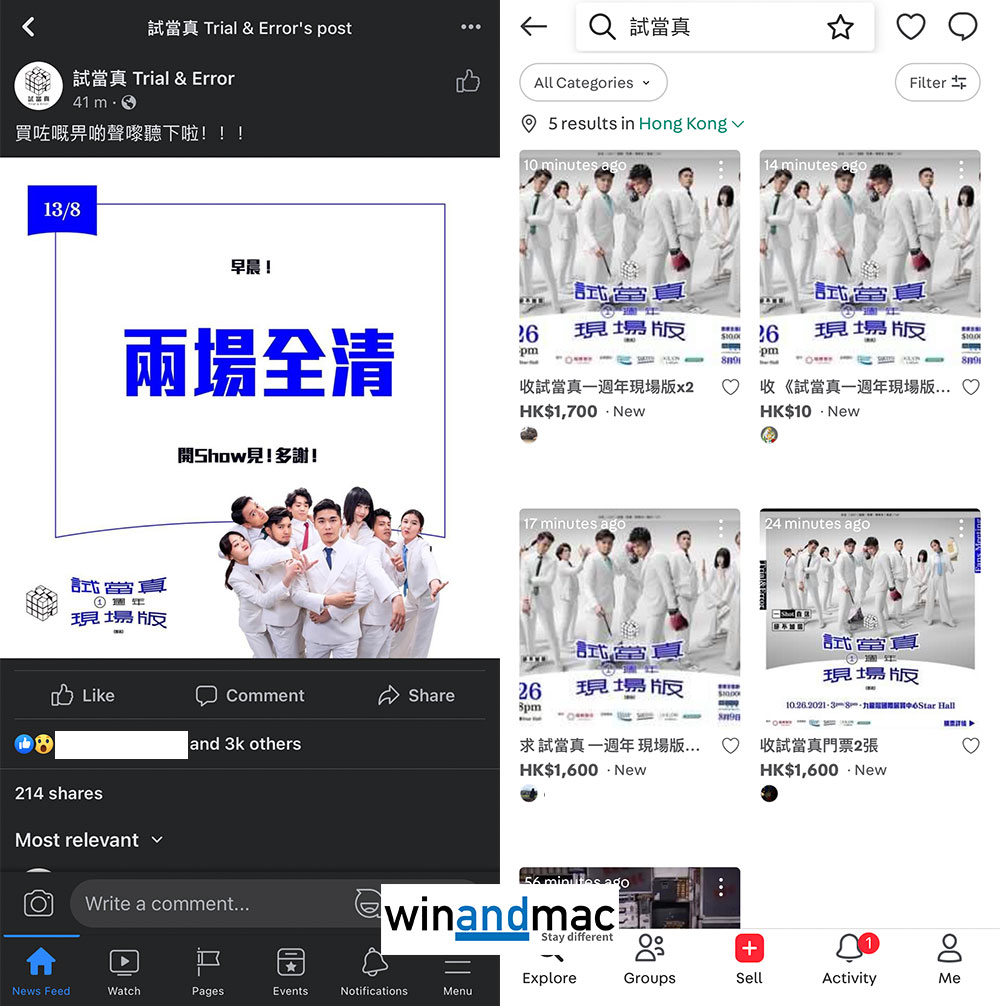The height and width of the screenshot is (1006, 1000).
Task: Expand the Most relevant comment sorting
Action: pos(88,840)
